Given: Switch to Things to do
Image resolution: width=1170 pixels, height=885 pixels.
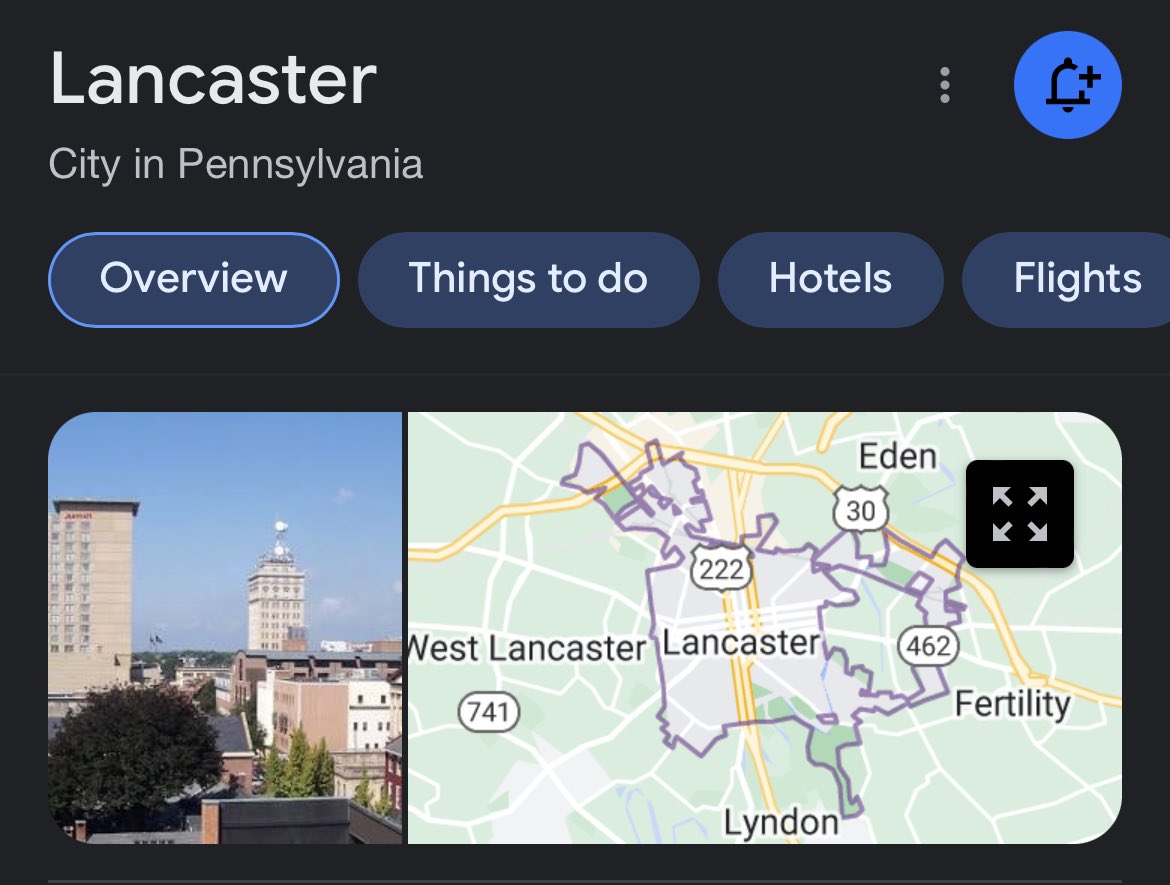Looking at the screenshot, I should pos(528,279).
